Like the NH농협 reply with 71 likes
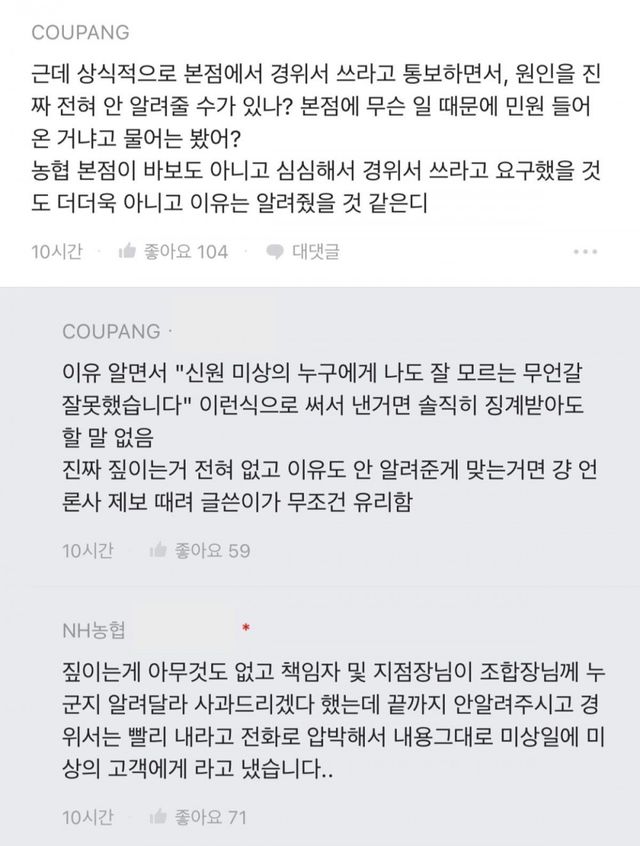Viewport: 640px width, 846px height. pyautogui.click(x=198, y=817)
